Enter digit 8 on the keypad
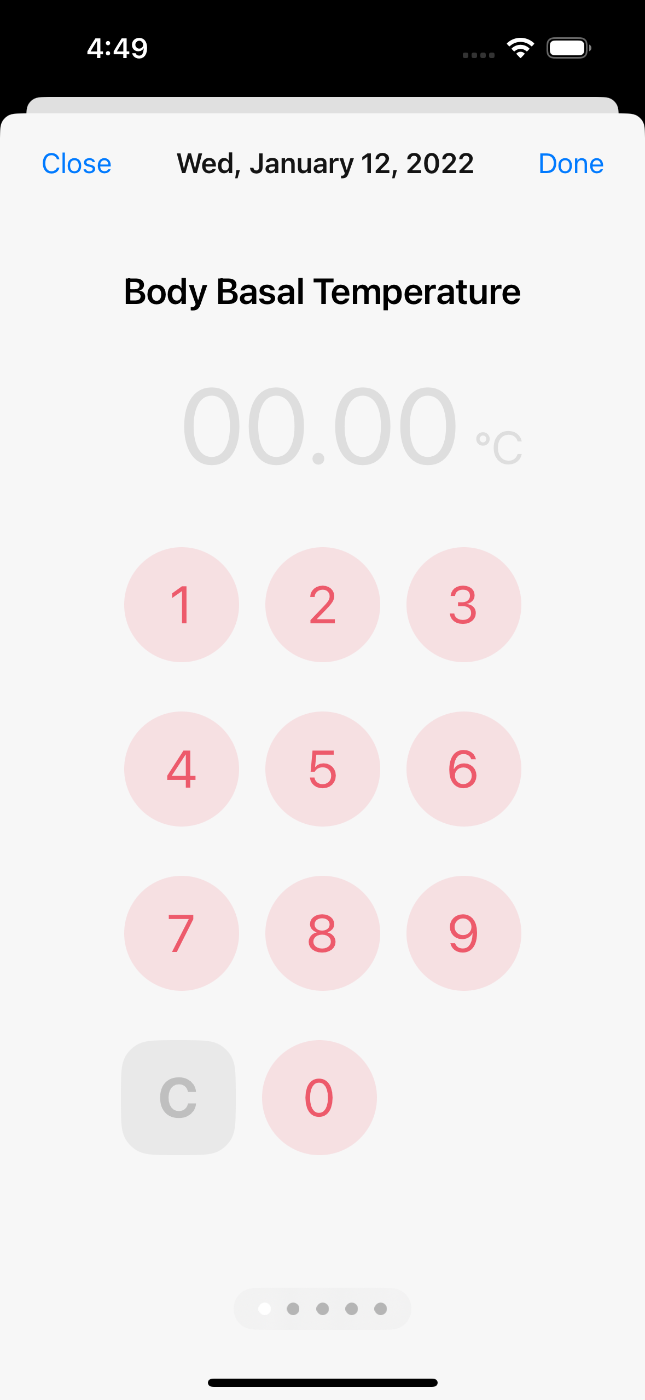645x1400 pixels. [322, 933]
